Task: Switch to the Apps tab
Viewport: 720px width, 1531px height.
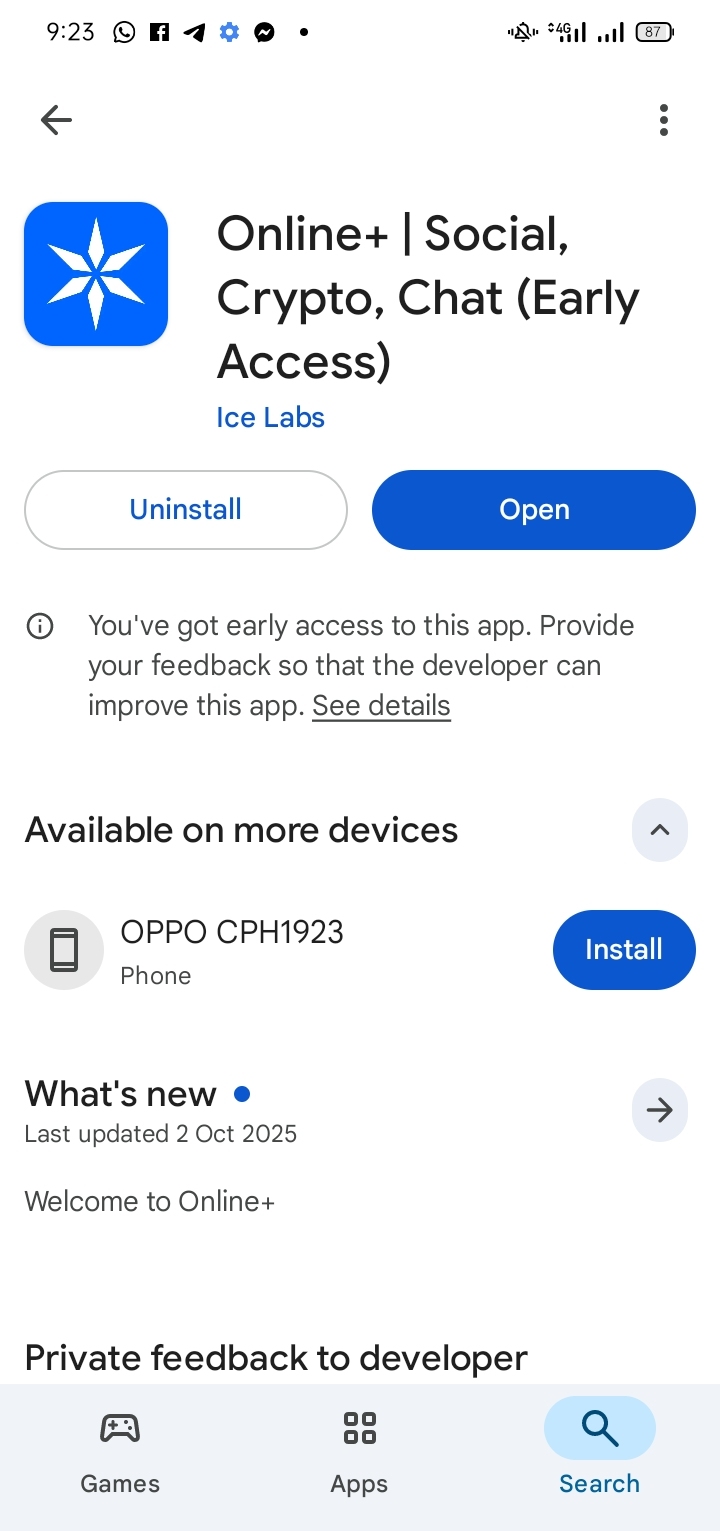Action: click(359, 1452)
